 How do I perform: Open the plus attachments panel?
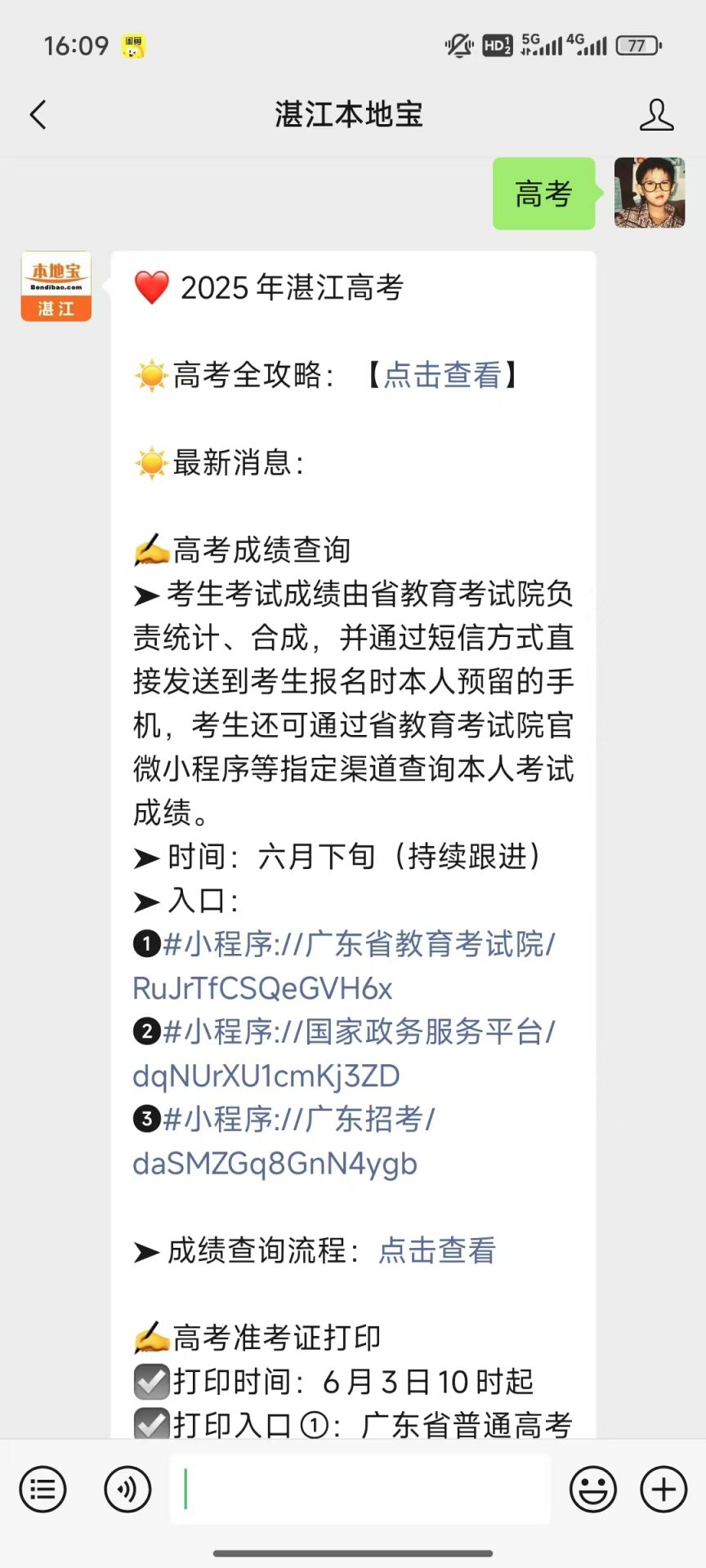tap(664, 1490)
